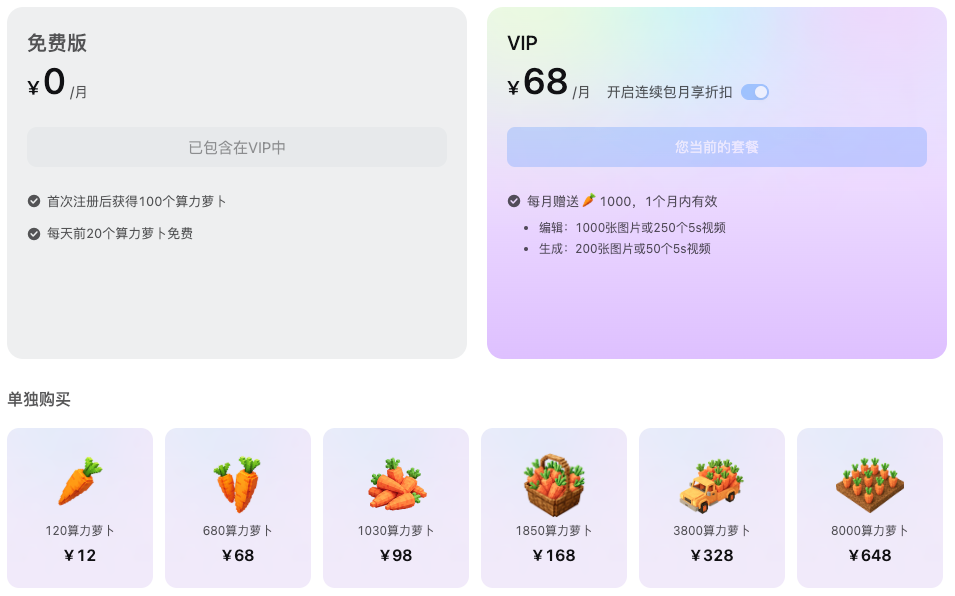
Task: Choose the 1030算力萝卜 pack for ¥98
Action: click(396, 508)
